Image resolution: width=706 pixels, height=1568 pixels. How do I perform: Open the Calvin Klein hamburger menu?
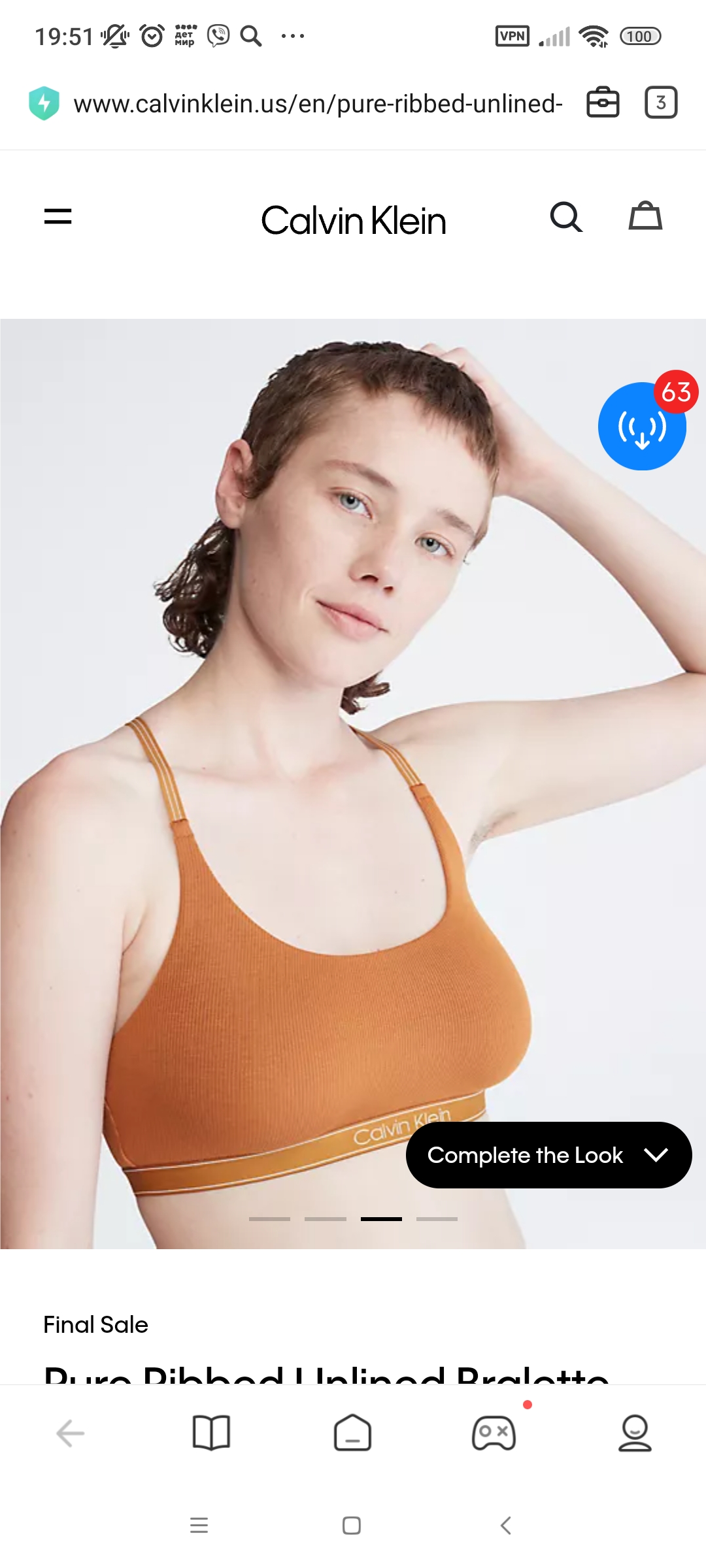point(58,217)
